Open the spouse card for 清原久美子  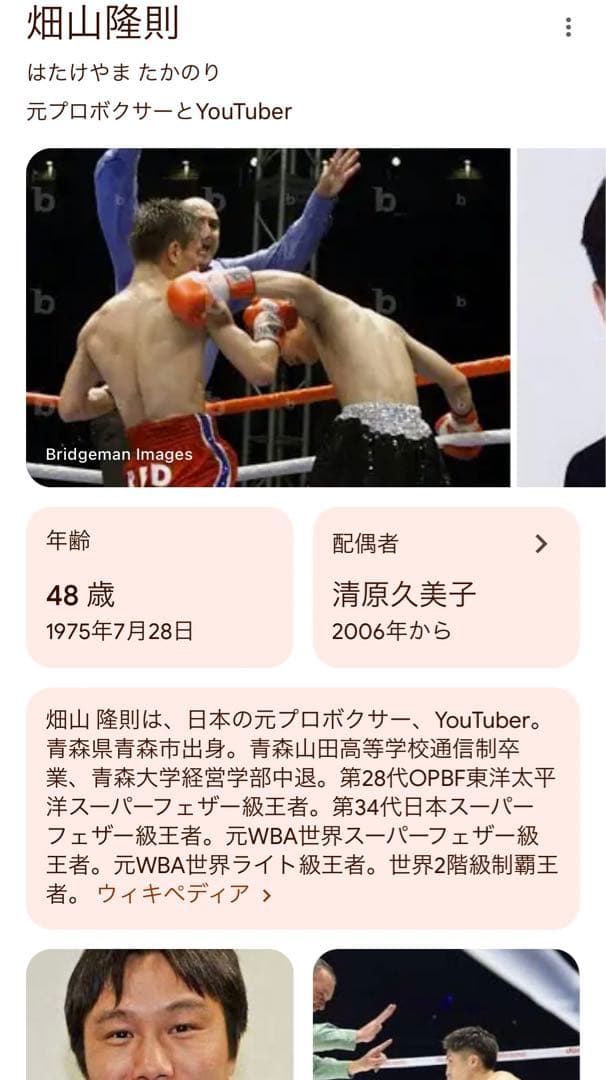[446, 587]
